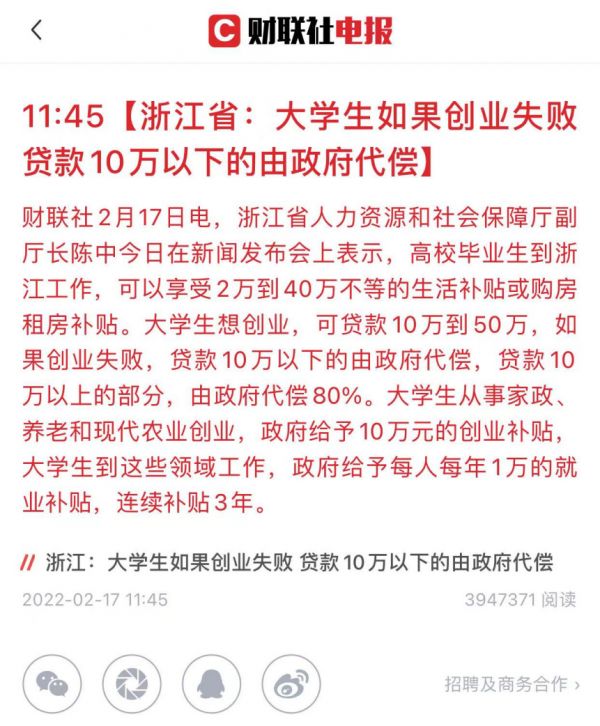This screenshot has width=600, height=726.
Task: Go back using the top-left arrow
Action: (x=37, y=30)
